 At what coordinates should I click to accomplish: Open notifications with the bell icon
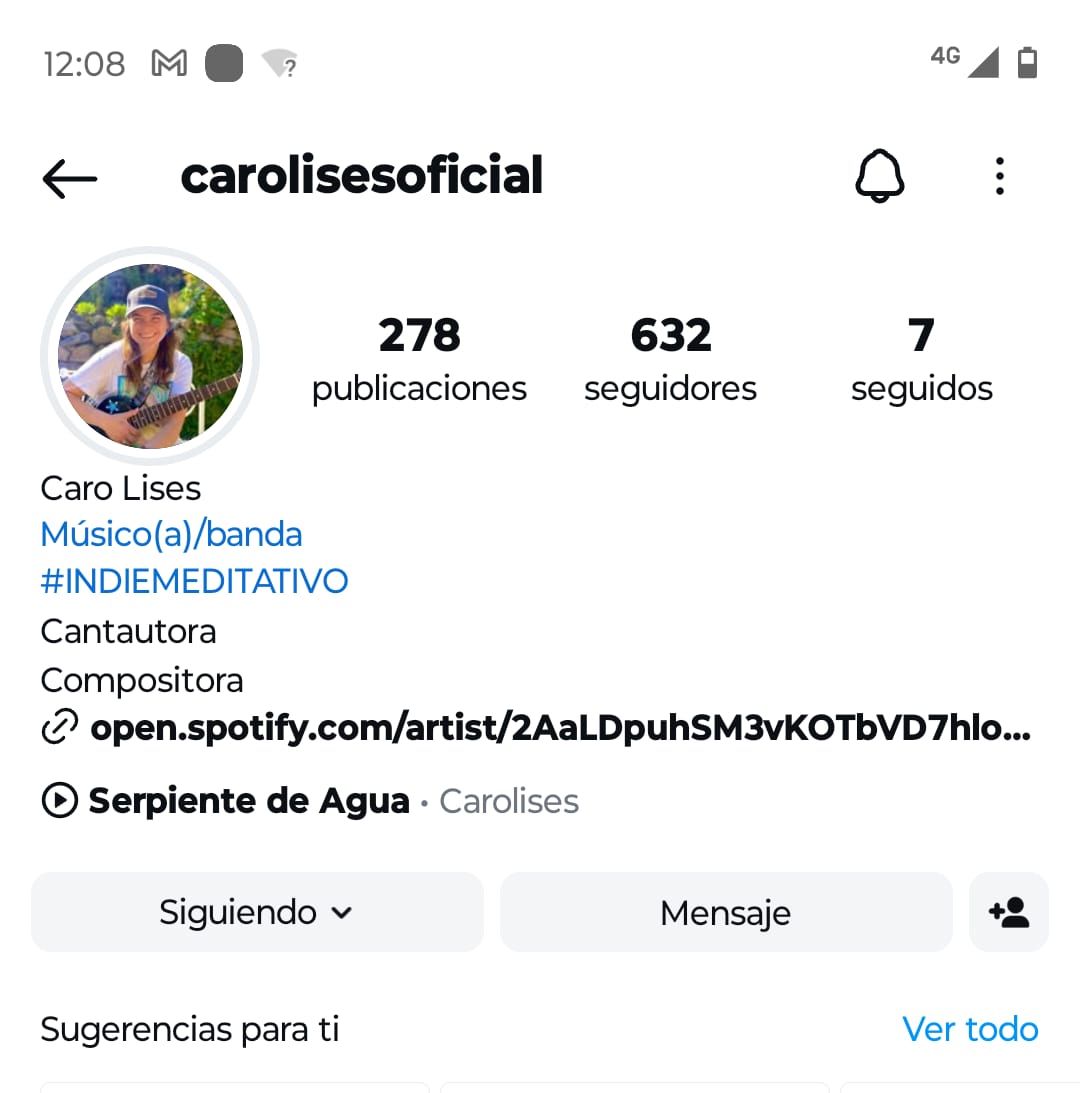[878, 175]
